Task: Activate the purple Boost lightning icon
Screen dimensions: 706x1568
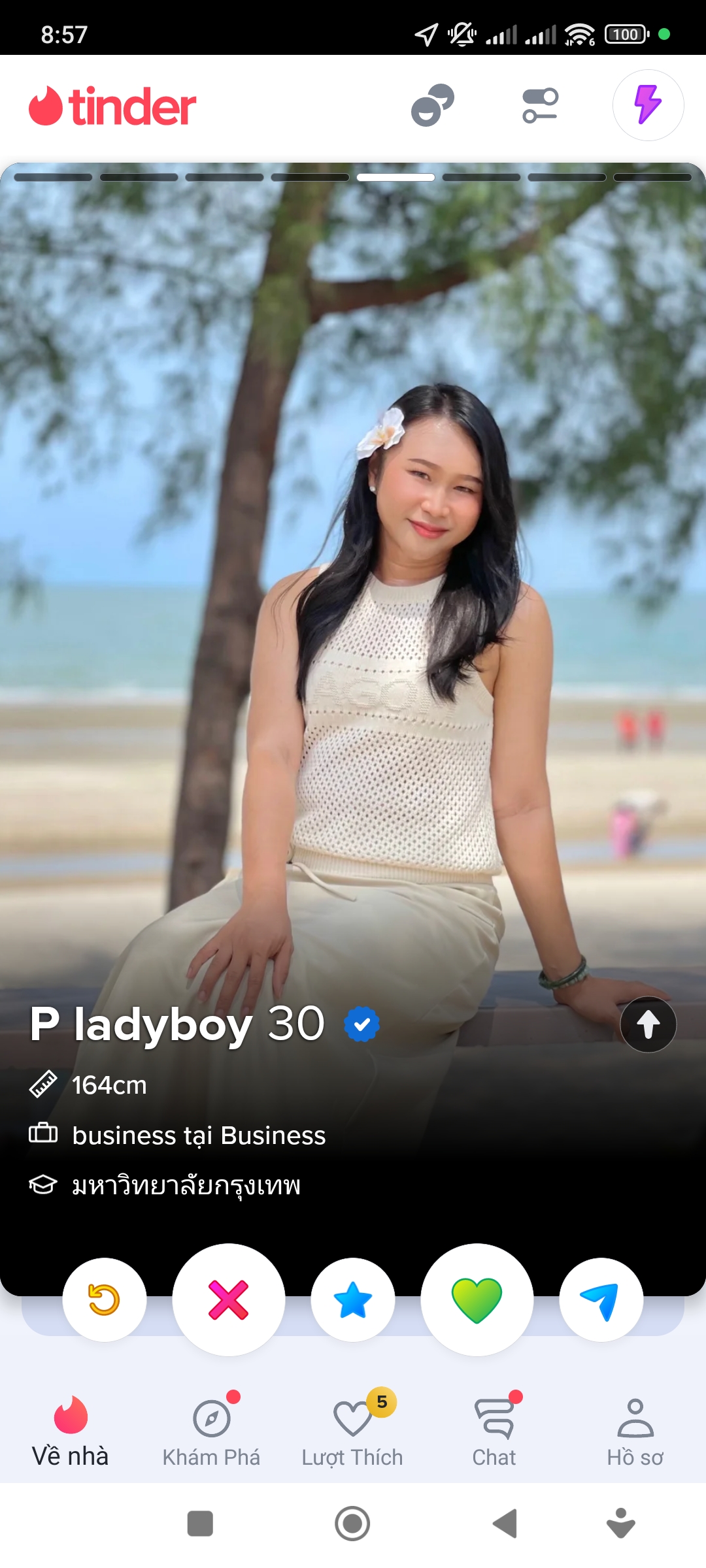Action: 648,105
